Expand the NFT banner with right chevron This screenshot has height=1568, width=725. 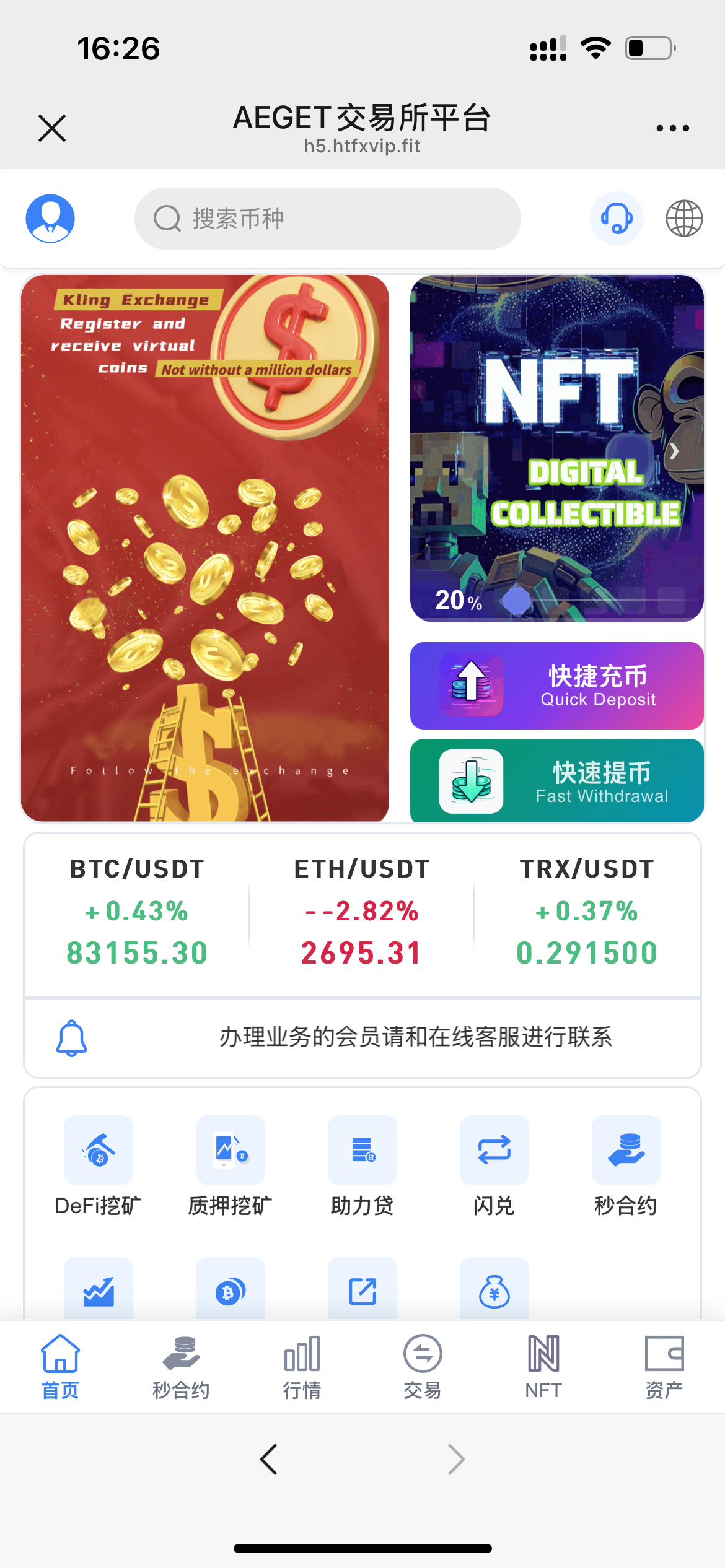(x=675, y=451)
